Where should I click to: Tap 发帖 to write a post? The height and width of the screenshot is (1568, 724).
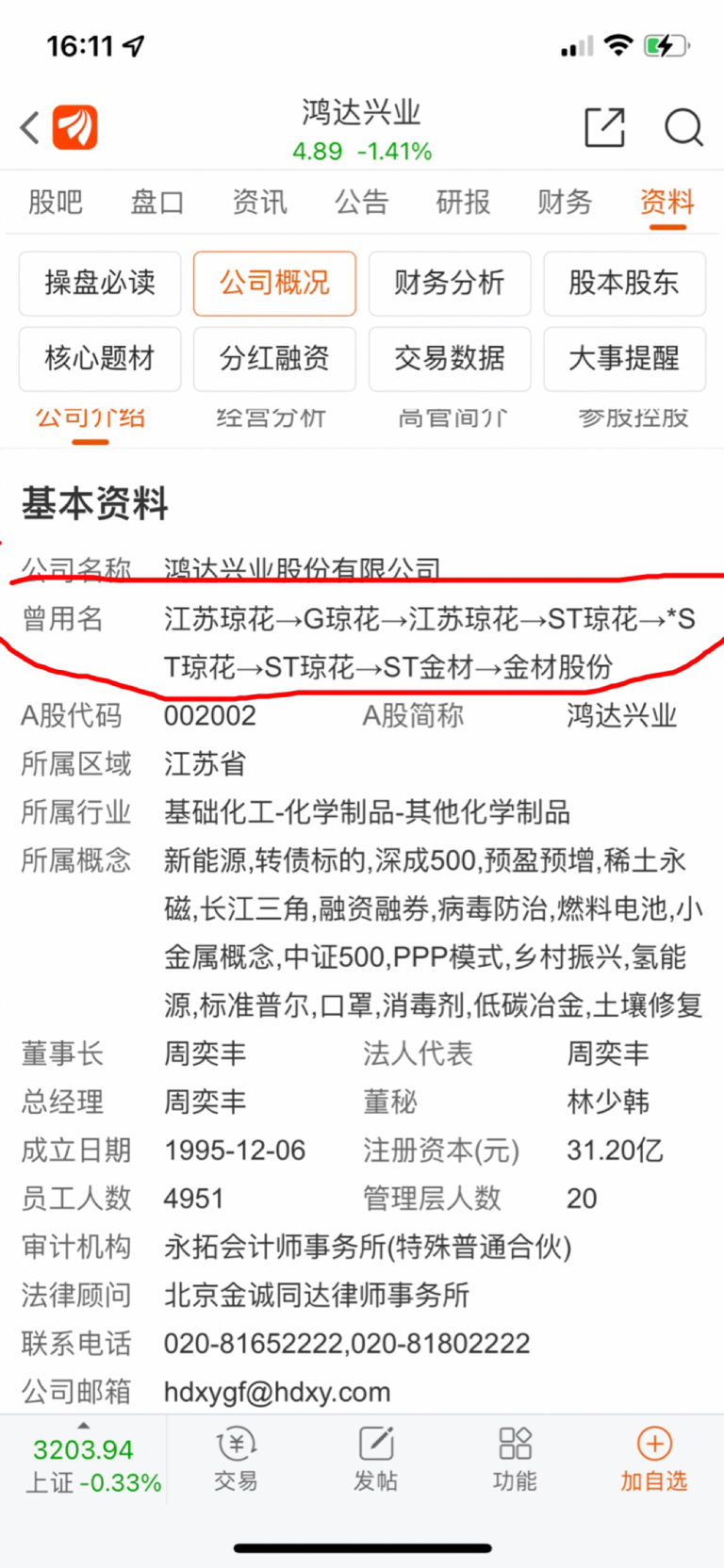click(375, 1459)
